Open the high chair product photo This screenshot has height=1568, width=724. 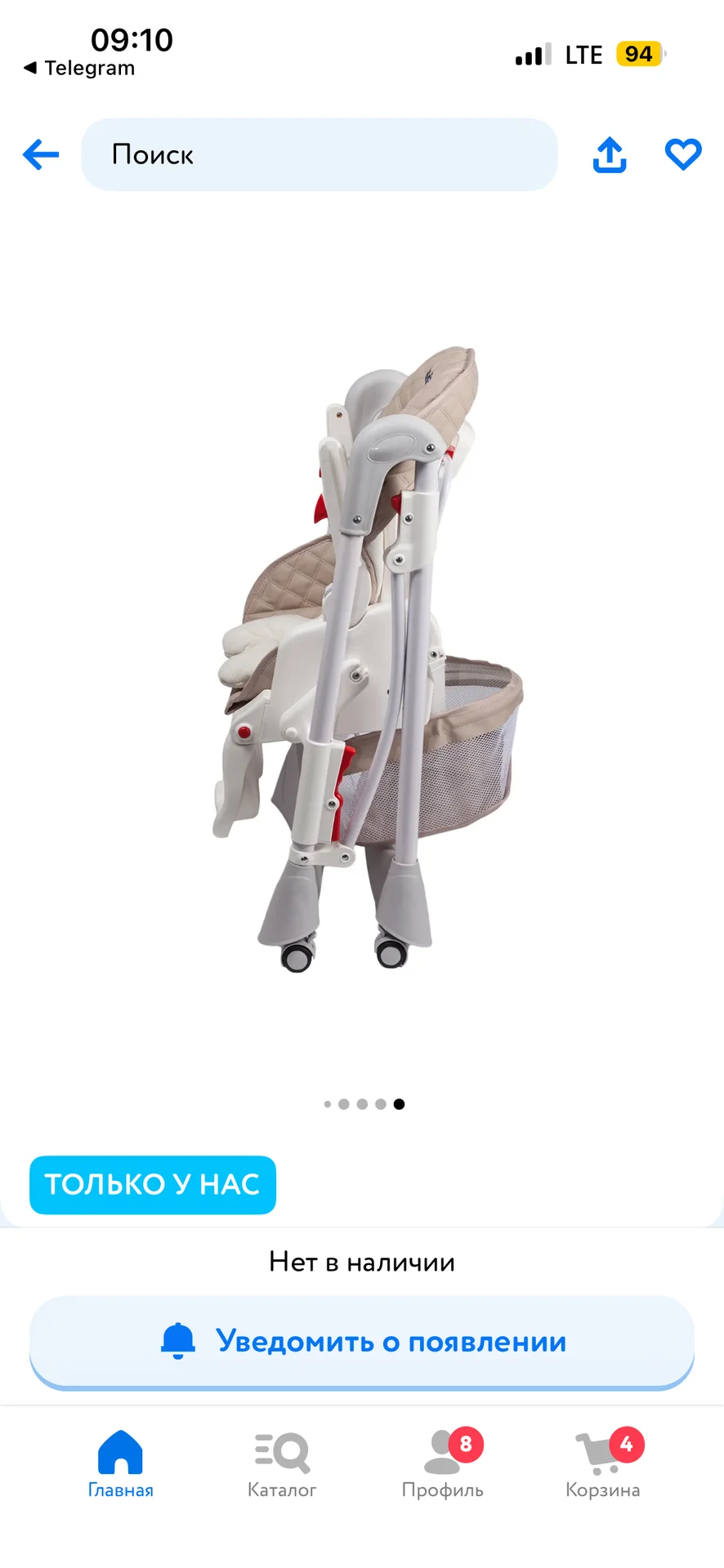[368, 658]
